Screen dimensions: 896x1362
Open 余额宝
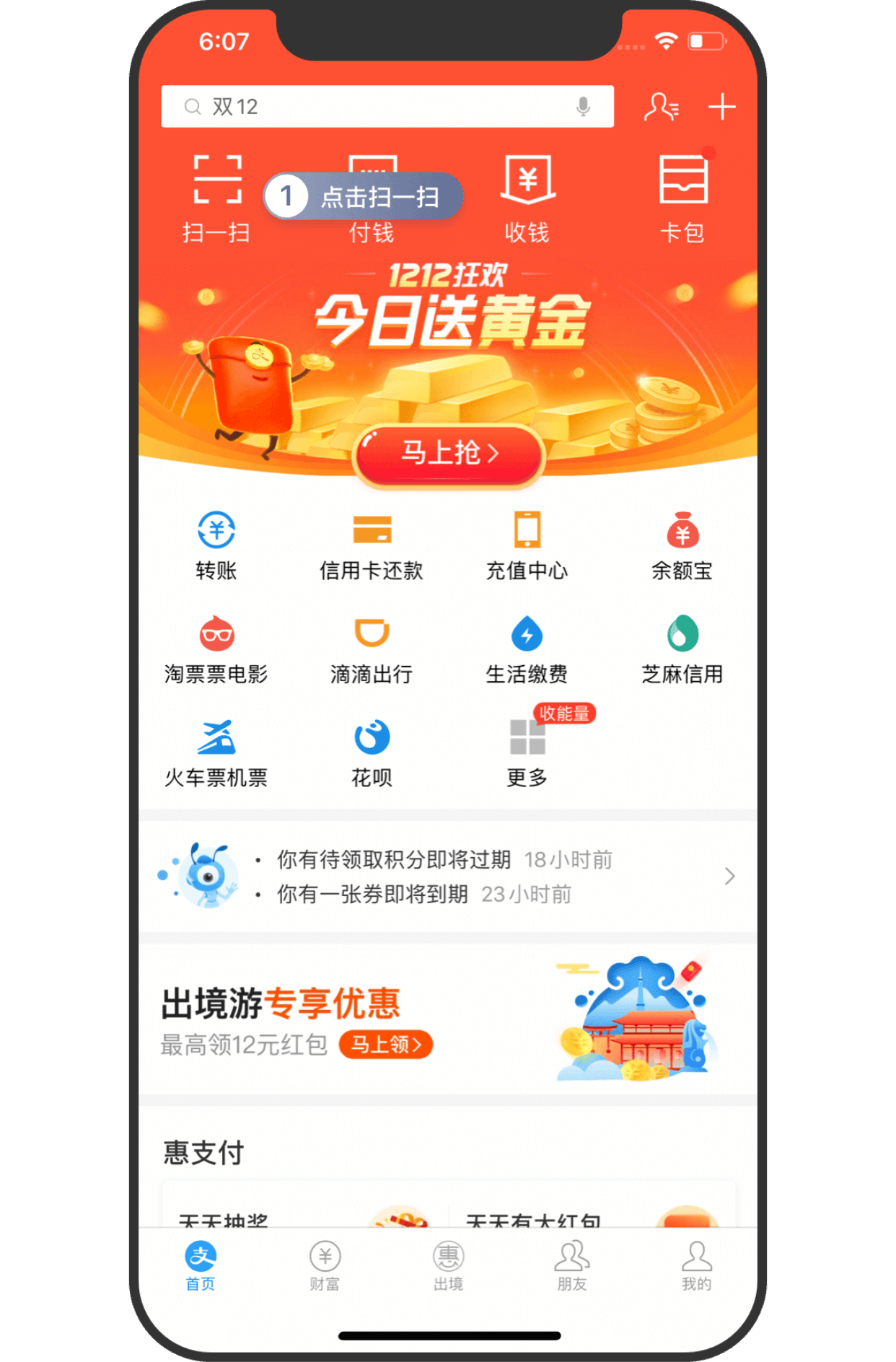click(x=682, y=545)
